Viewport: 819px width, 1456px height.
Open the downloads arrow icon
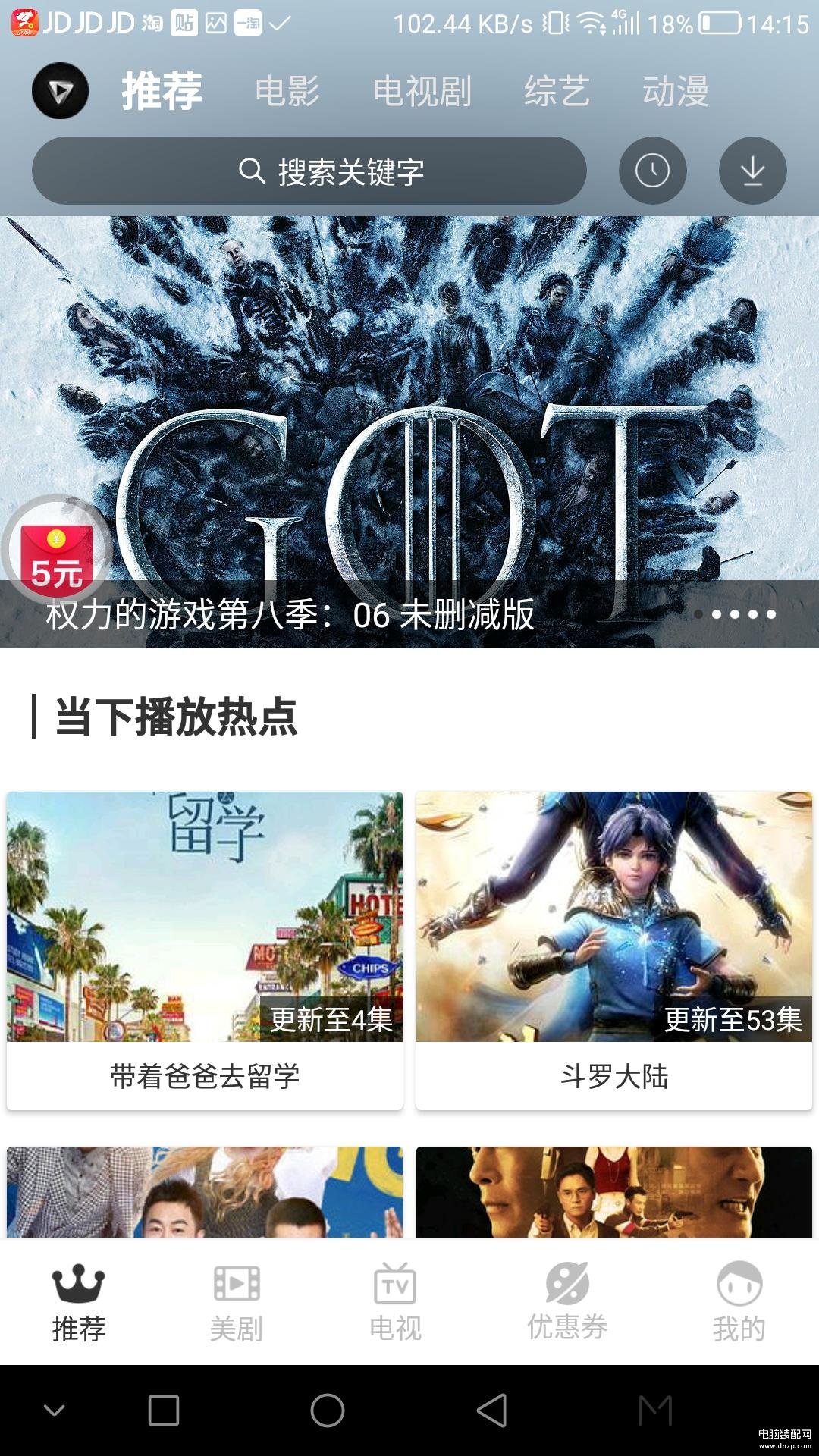pyautogui.click(x=752, y=171)
